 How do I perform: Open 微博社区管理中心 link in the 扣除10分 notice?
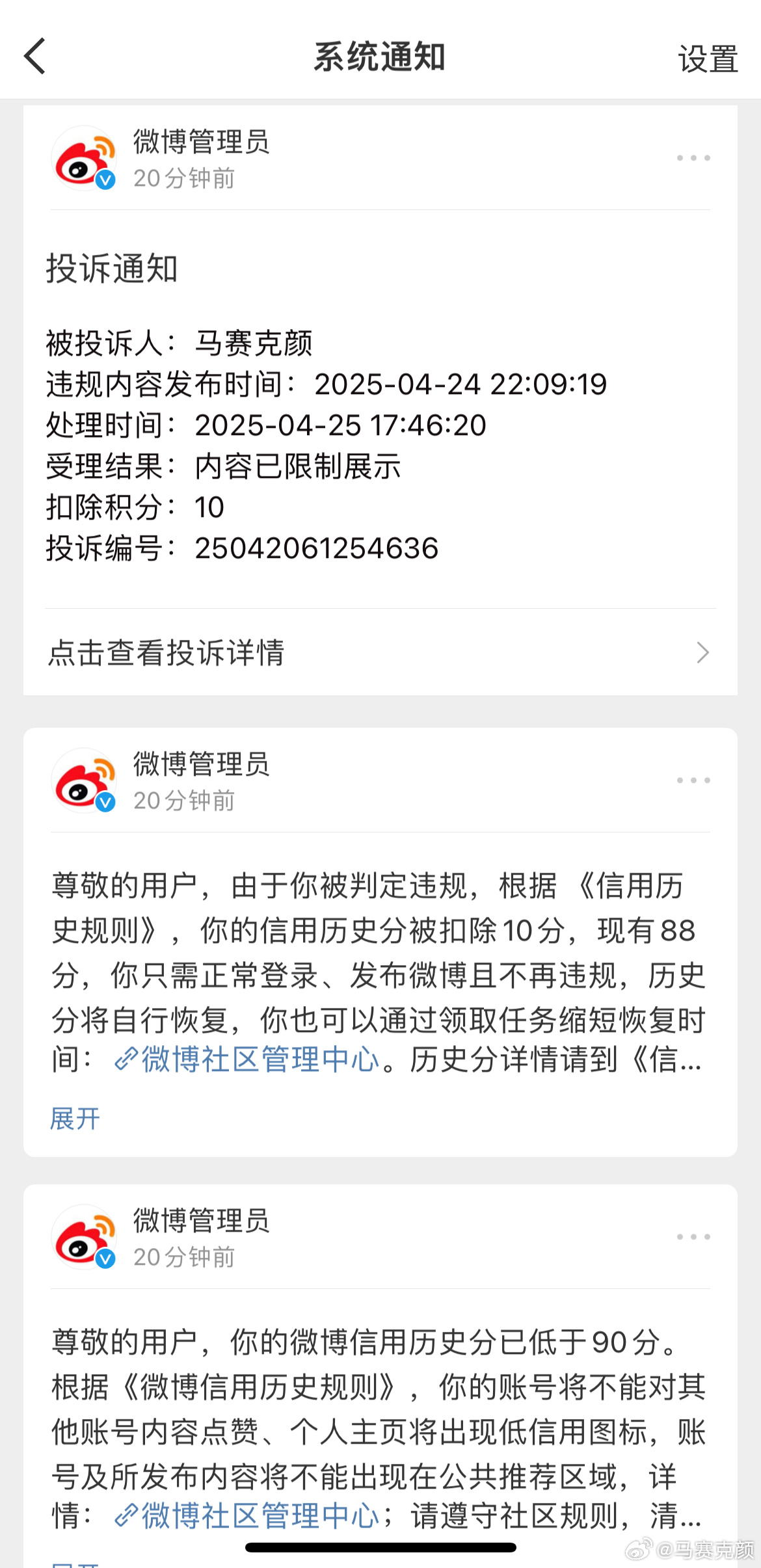(247, 1059)
